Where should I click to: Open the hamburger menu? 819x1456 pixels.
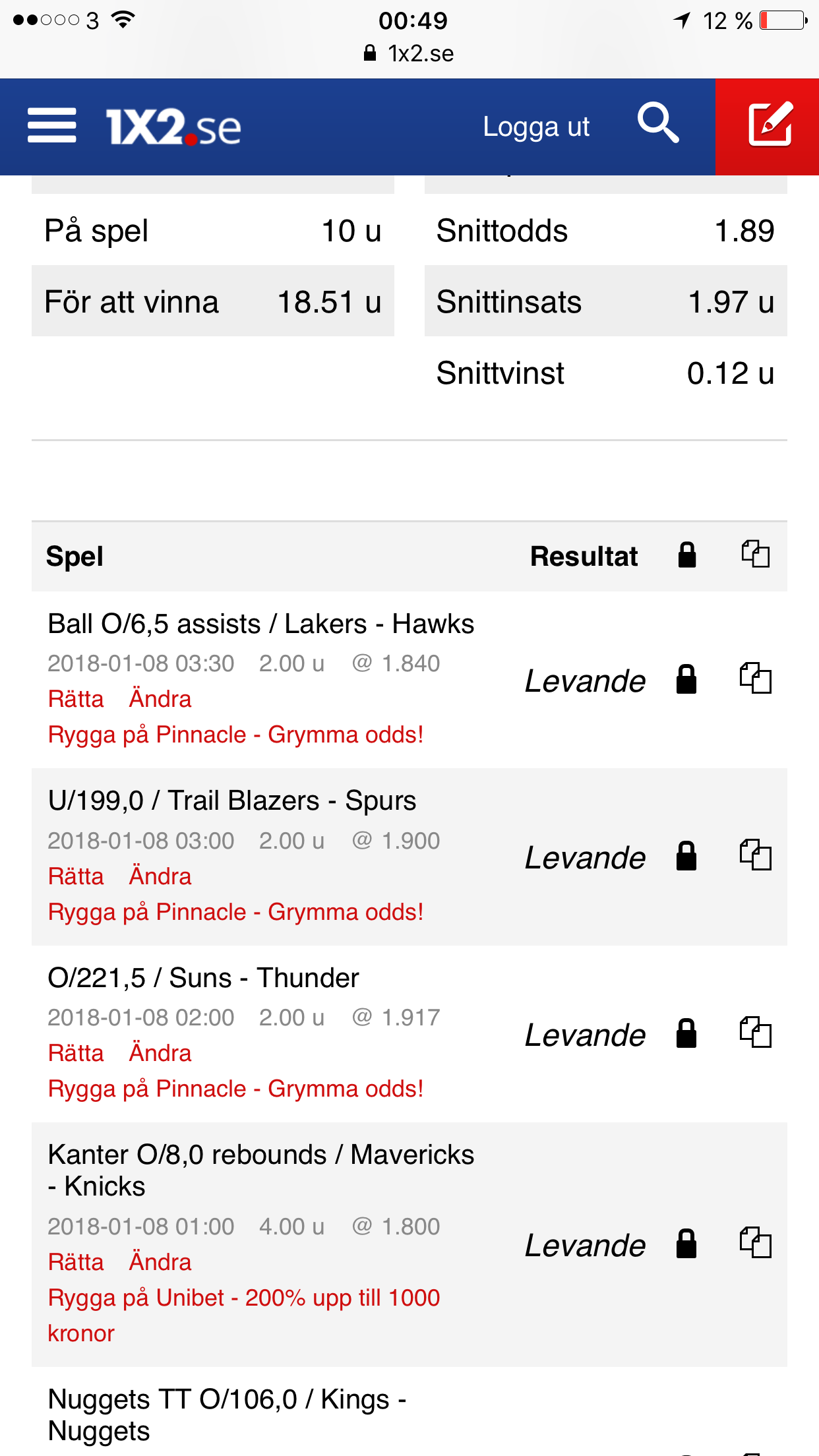click(x=51, y=125)
